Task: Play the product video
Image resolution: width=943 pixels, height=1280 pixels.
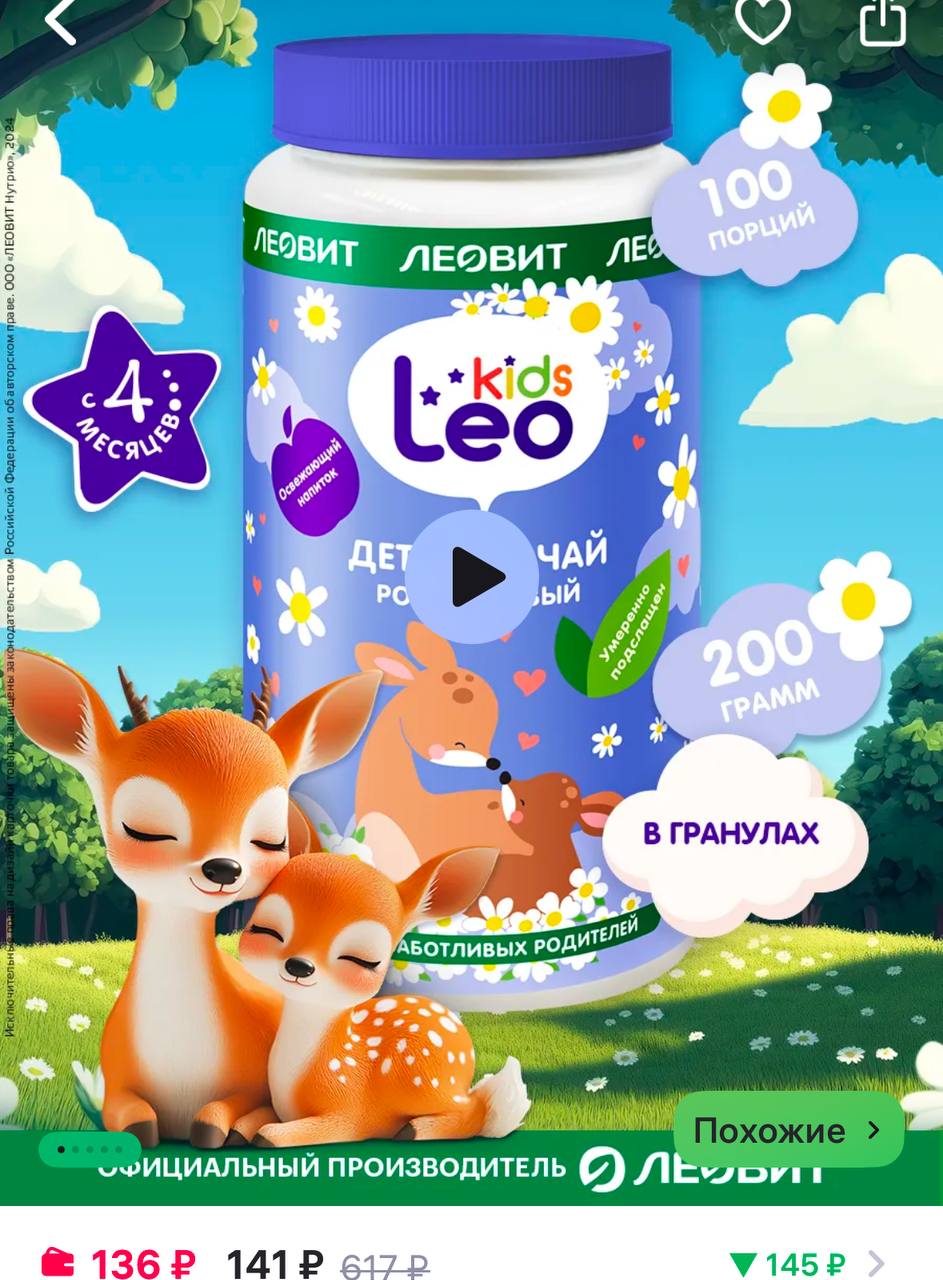Action: 474,576
